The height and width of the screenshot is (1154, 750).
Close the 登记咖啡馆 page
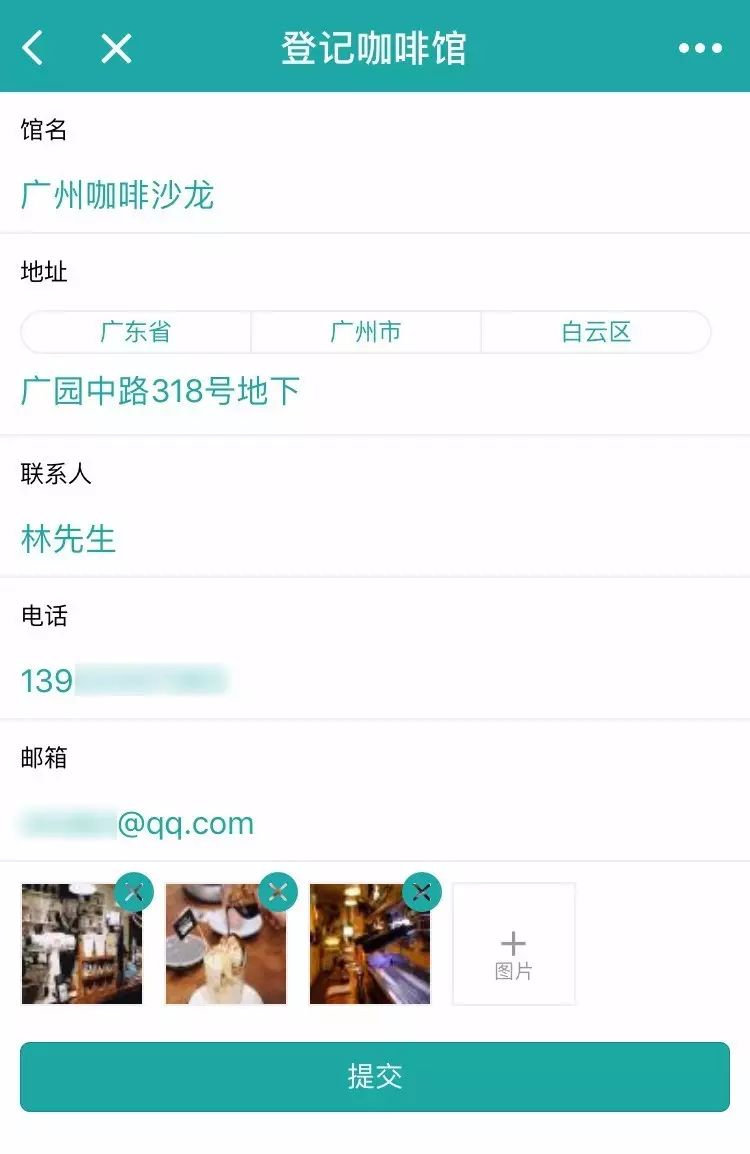pos(116,47)
